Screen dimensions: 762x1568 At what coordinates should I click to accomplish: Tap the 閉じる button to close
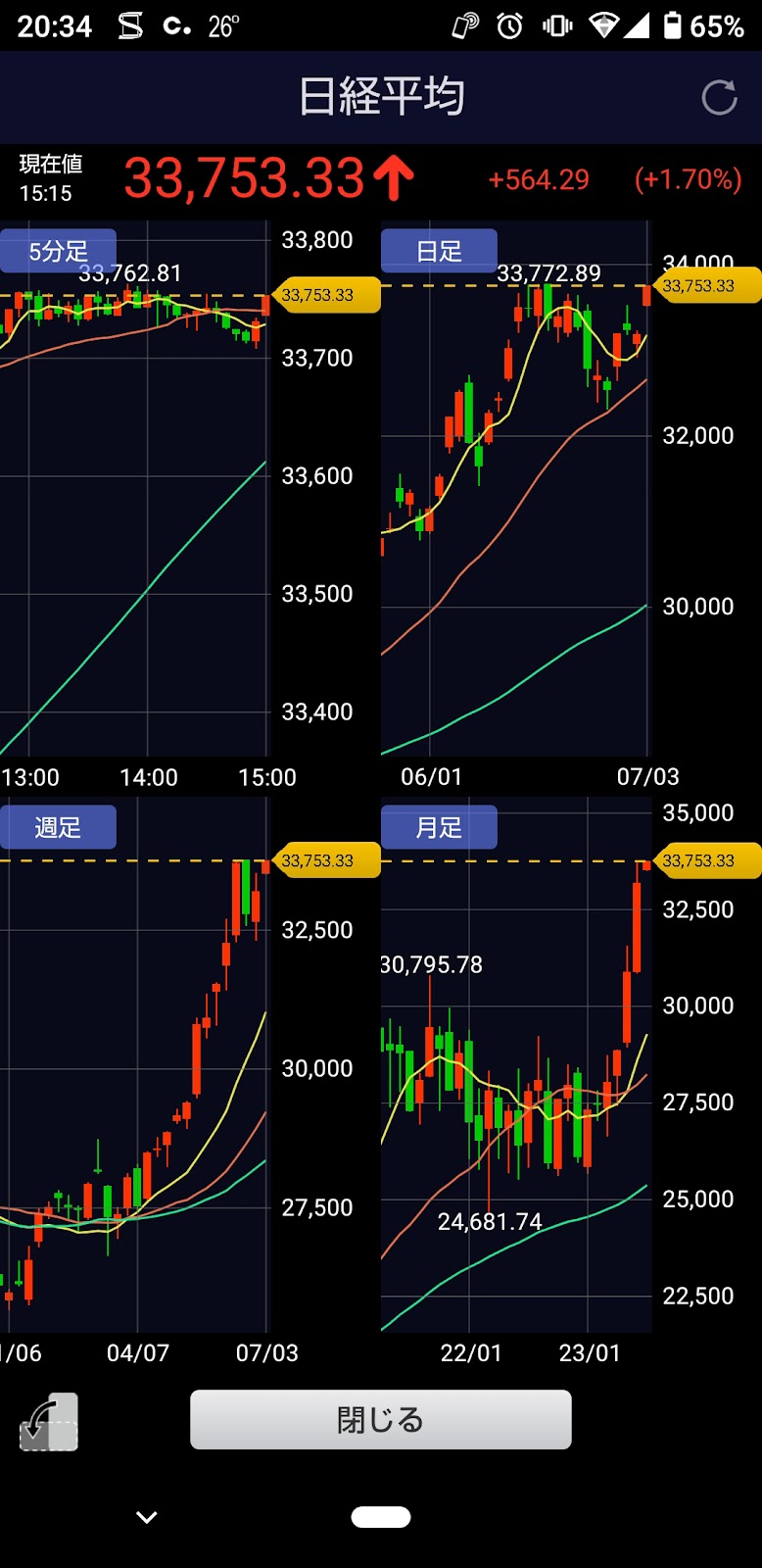[x=380, y=1419]
